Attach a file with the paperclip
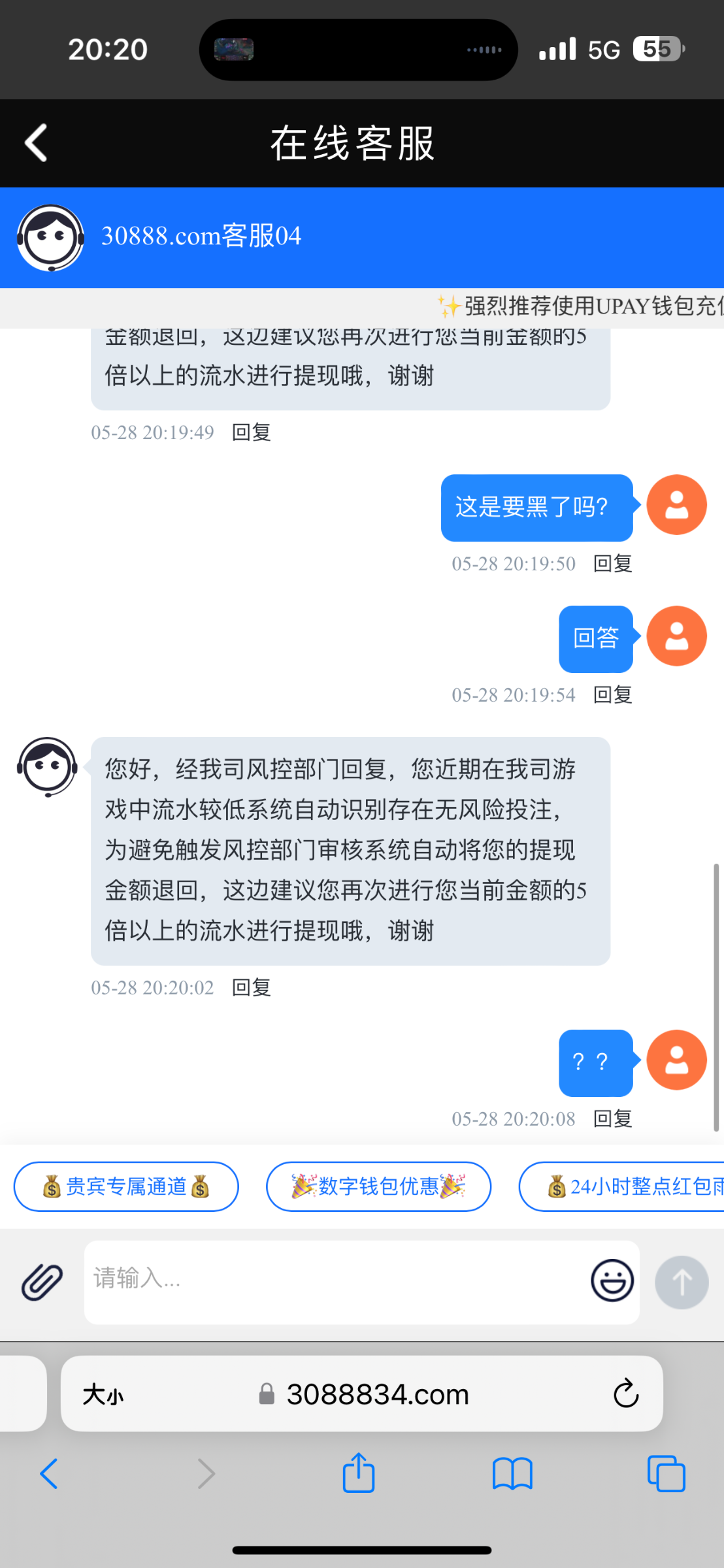Image resolution: width=724 pixels, height=1568 pixels. click(42, 1282)
